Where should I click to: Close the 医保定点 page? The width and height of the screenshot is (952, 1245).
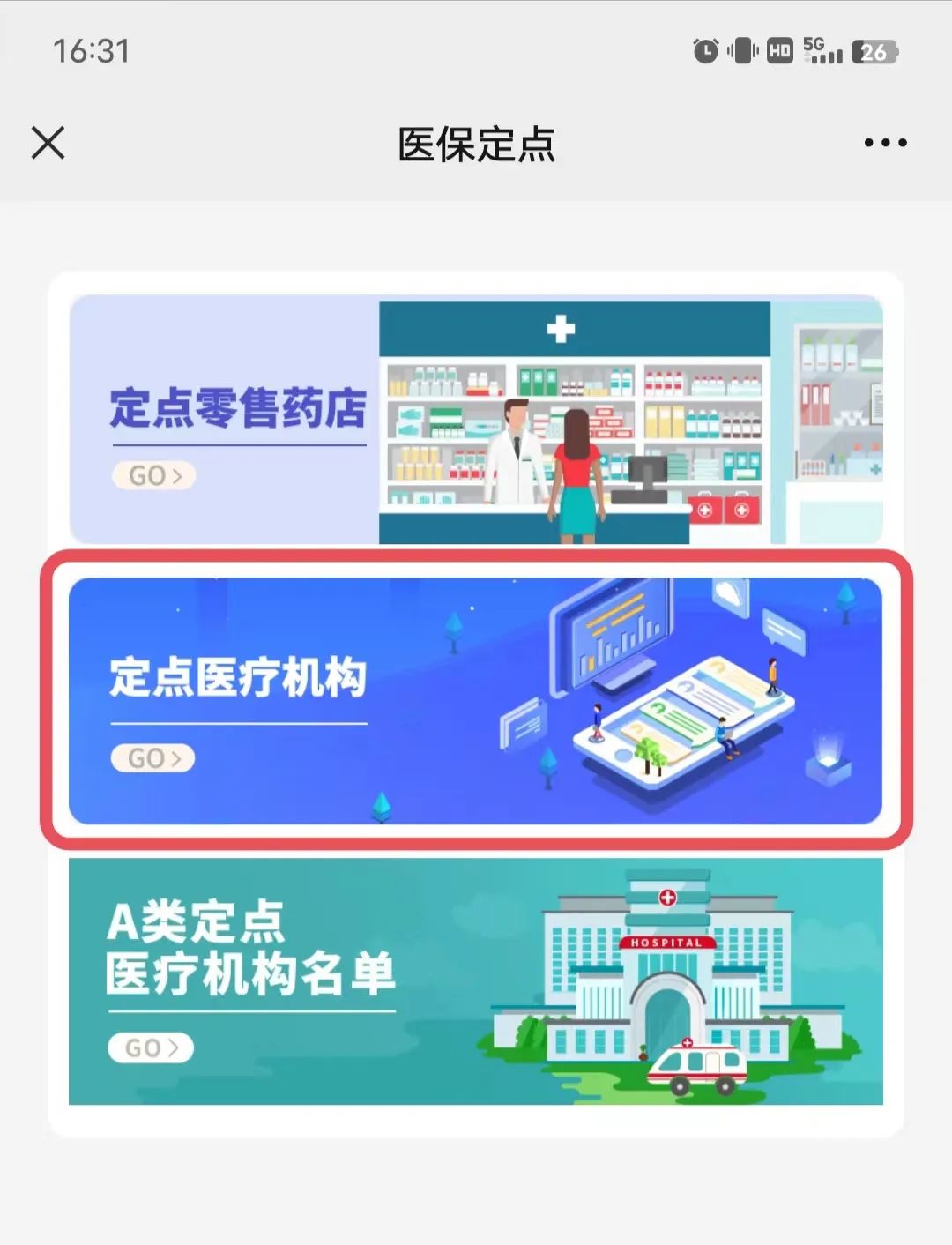48,143
